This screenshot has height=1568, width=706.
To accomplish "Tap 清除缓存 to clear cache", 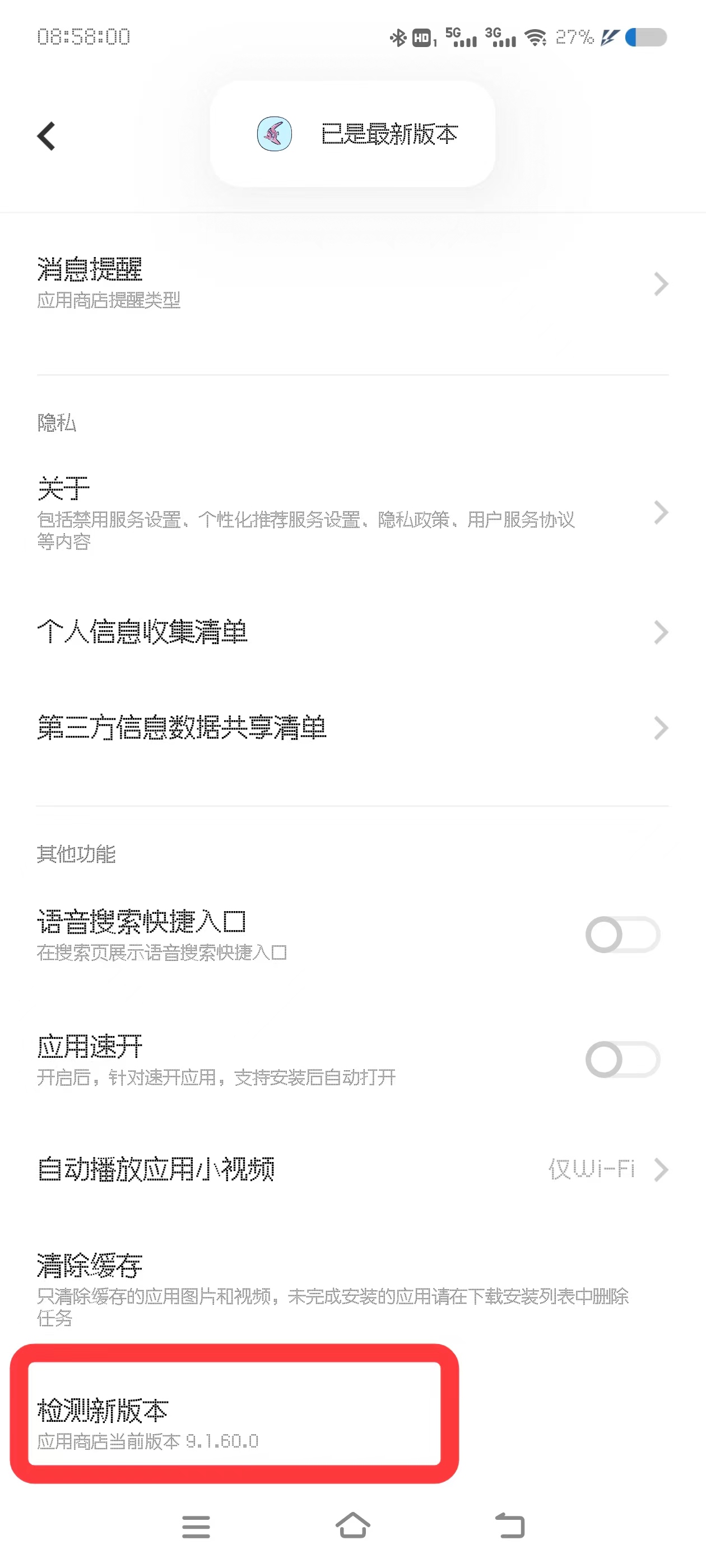I will click(352, 1288).
